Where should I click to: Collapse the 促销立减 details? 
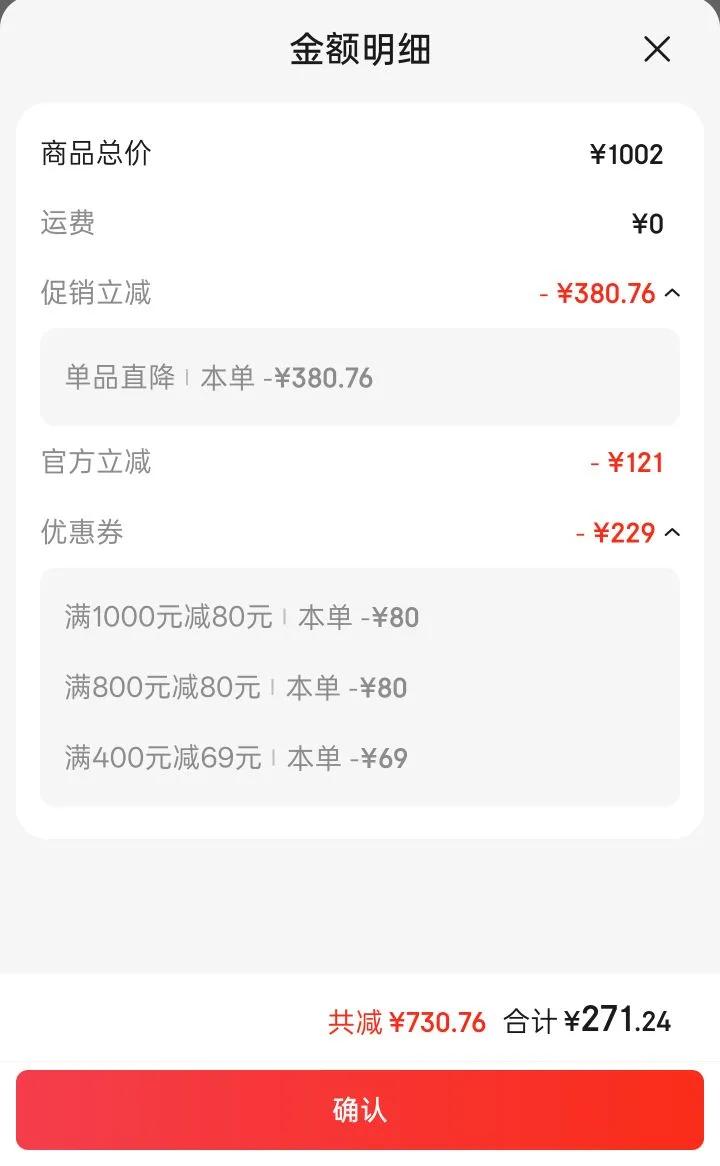point(672,293)
